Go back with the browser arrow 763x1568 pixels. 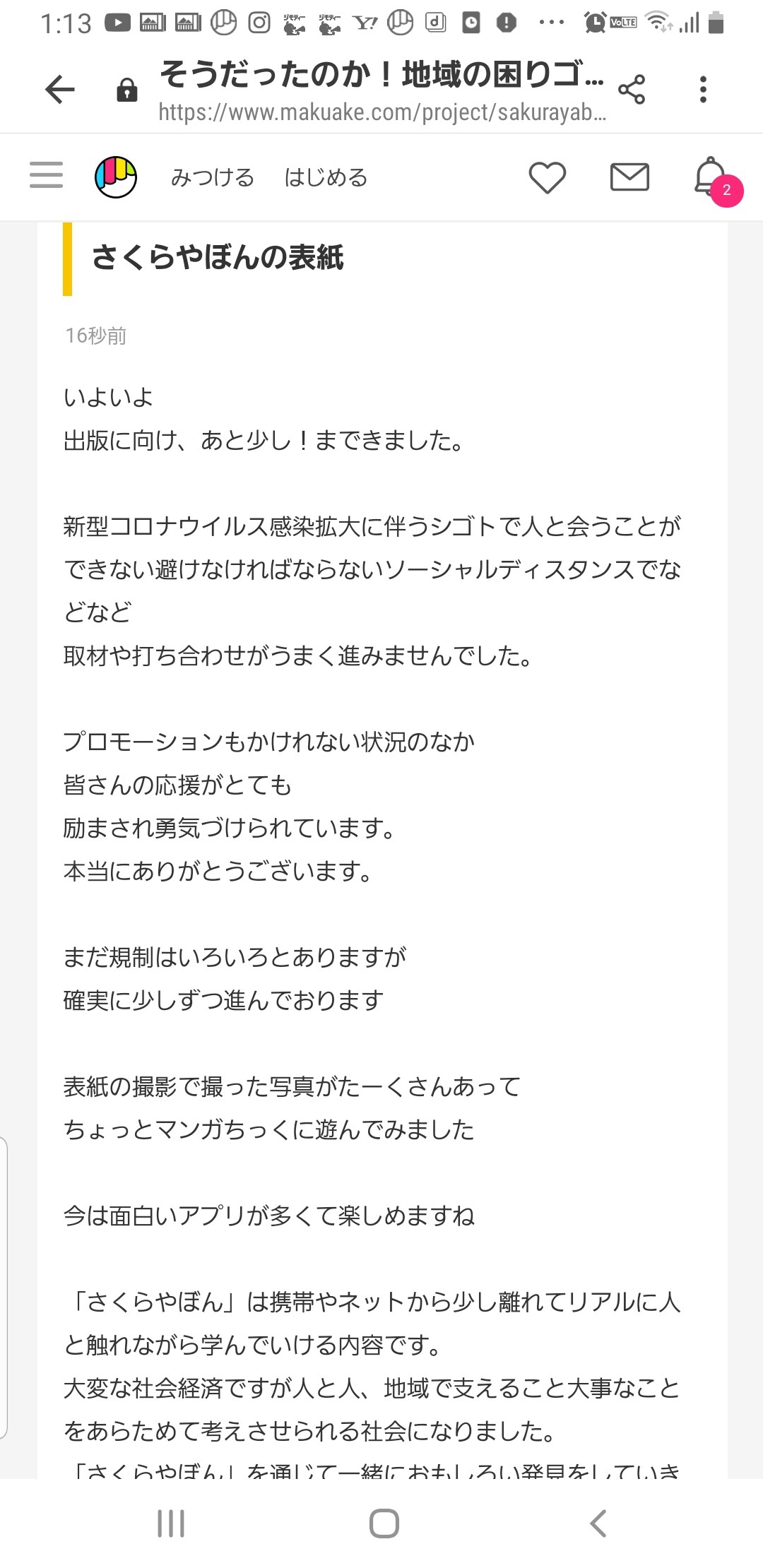pyautogui.click(x=60, y=90)
